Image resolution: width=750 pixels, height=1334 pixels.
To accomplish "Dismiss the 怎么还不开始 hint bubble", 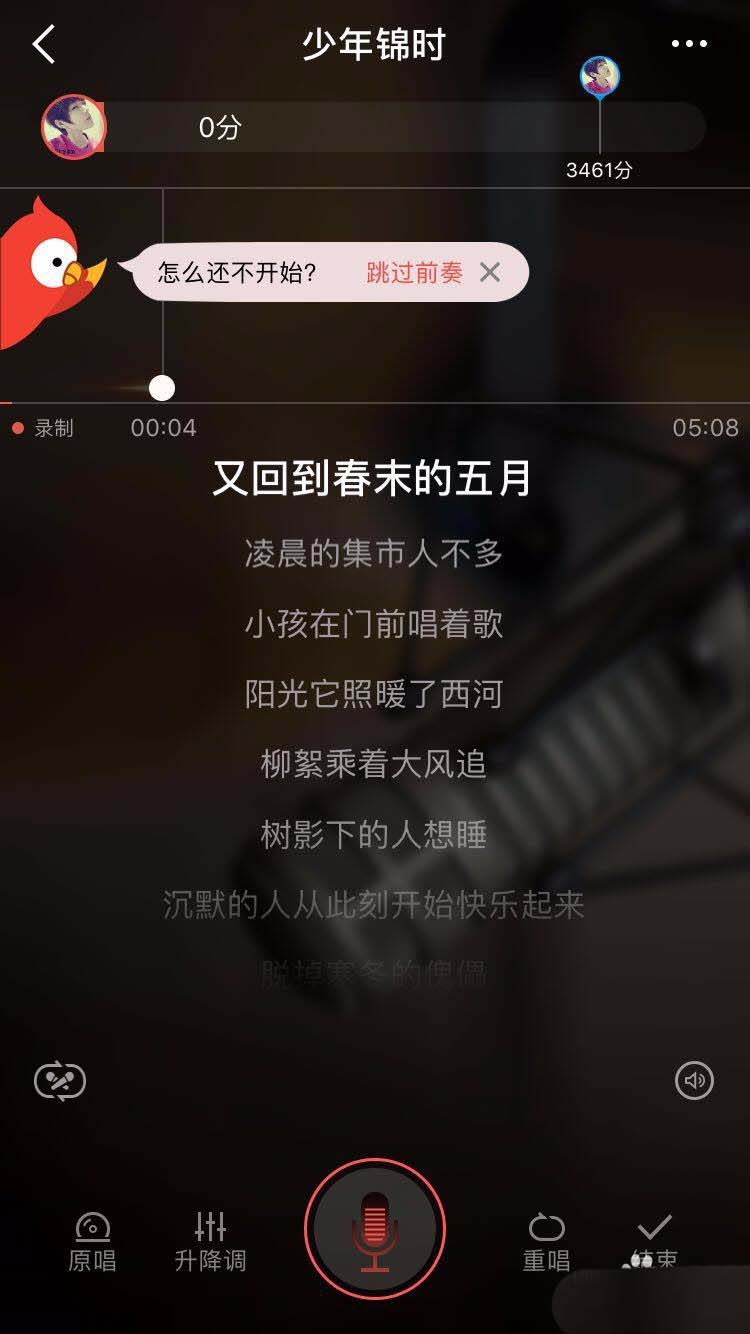I will (490, 272).
